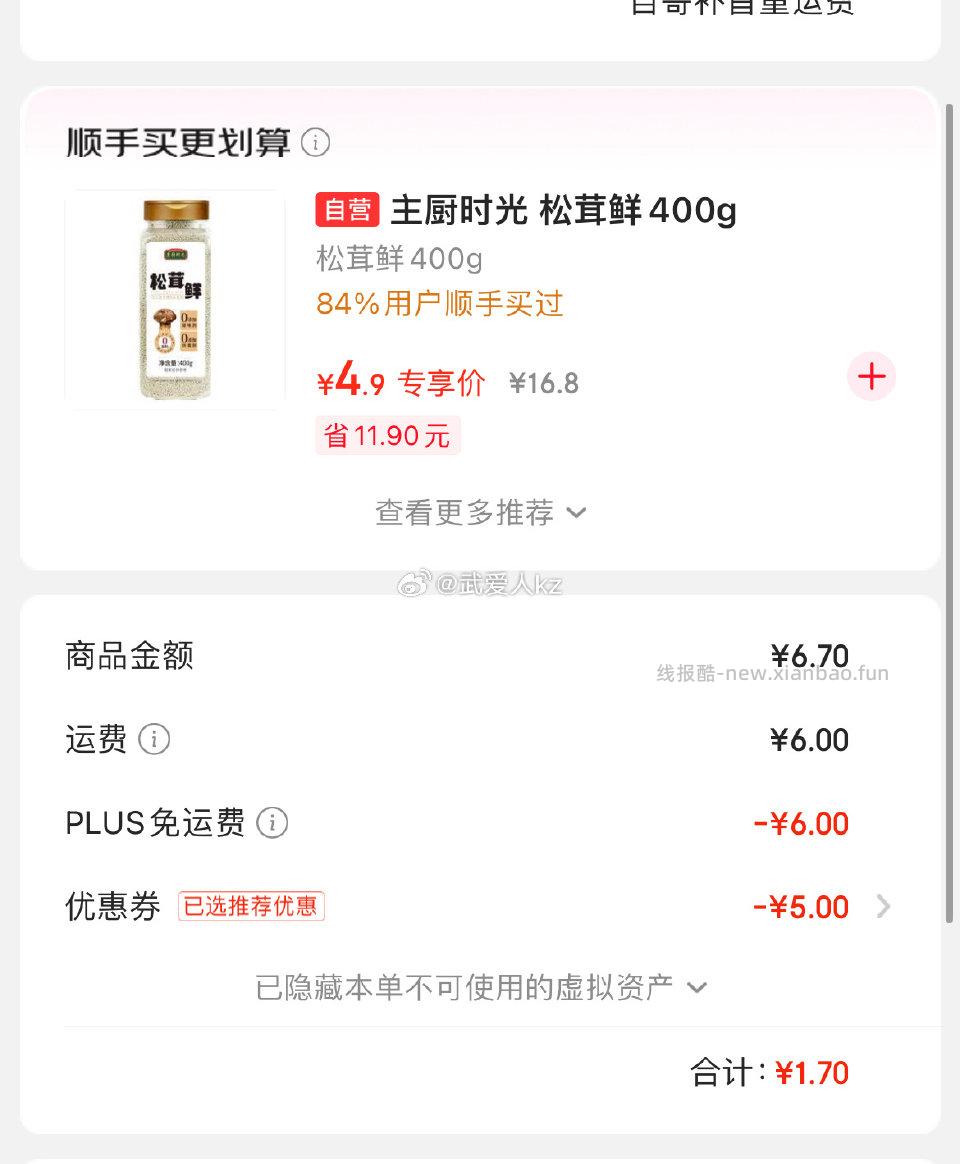
Task: Select the 已选推荐优惠 coupon tag
Action: pyautogui.click(x=250, y=905)
